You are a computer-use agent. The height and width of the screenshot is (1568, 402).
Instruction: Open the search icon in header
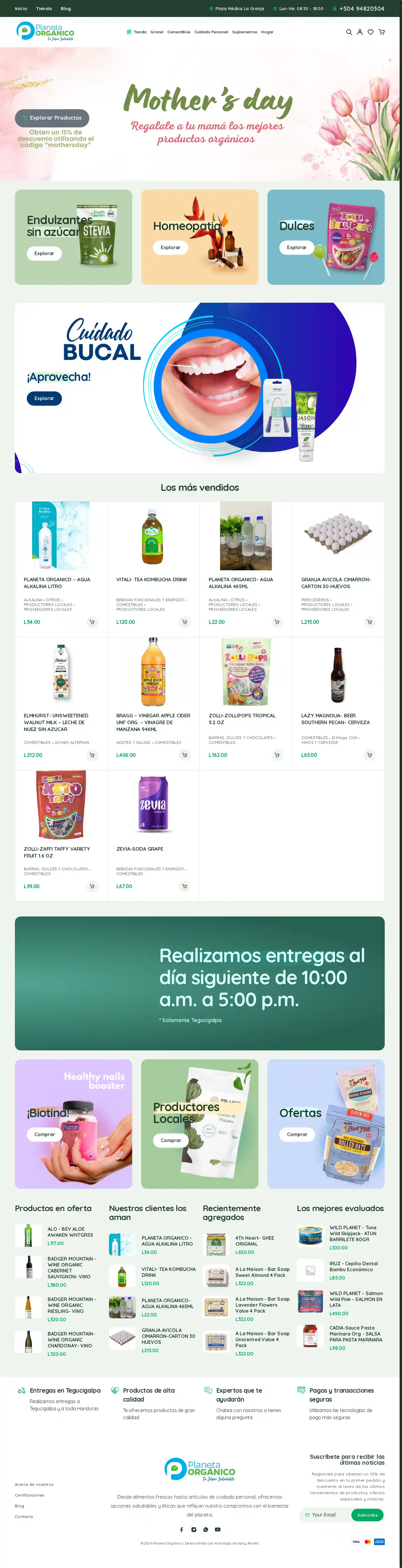[349, 32]
